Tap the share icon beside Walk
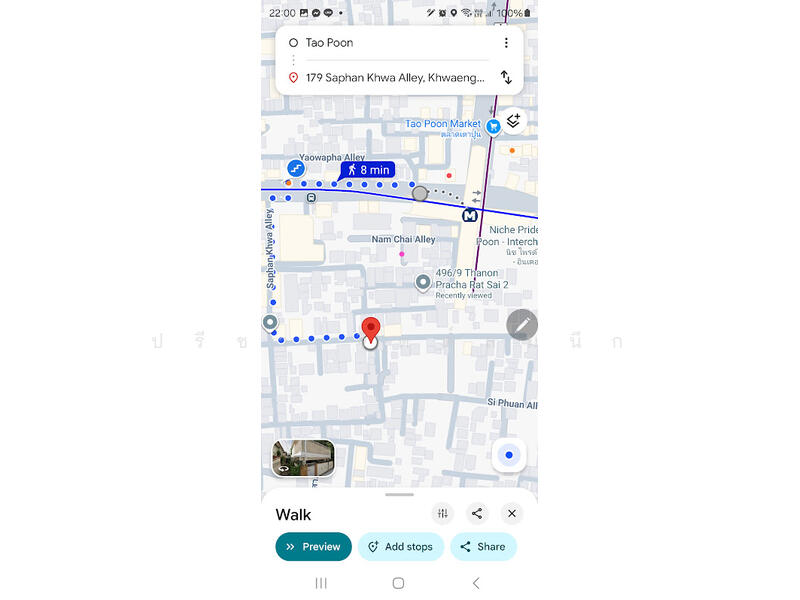Screen dimensions: 800x600 pos(477,513)
